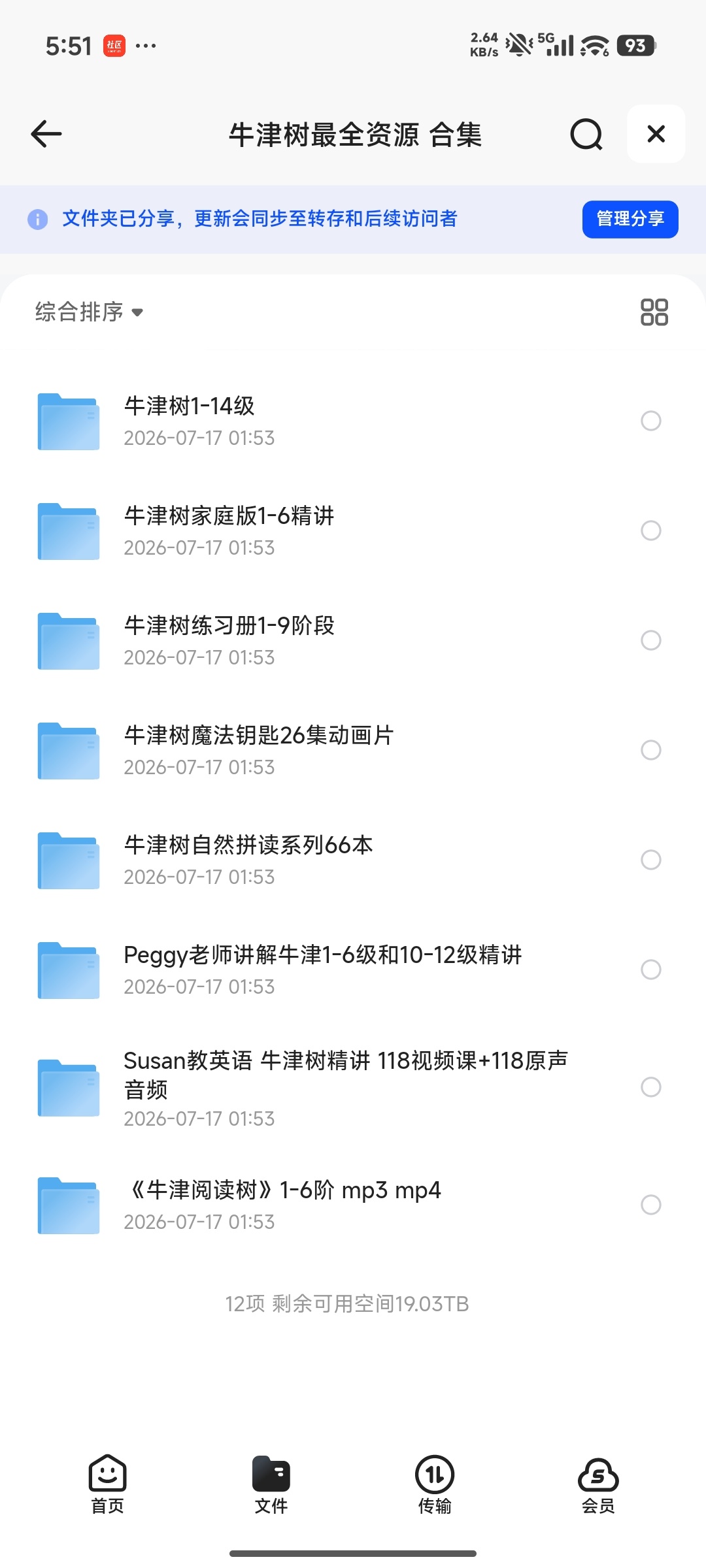The image size is (706, 1568).
Task: Open 牛津树魔法钥匙26集动画片 folder
Action: click(327, 750)
